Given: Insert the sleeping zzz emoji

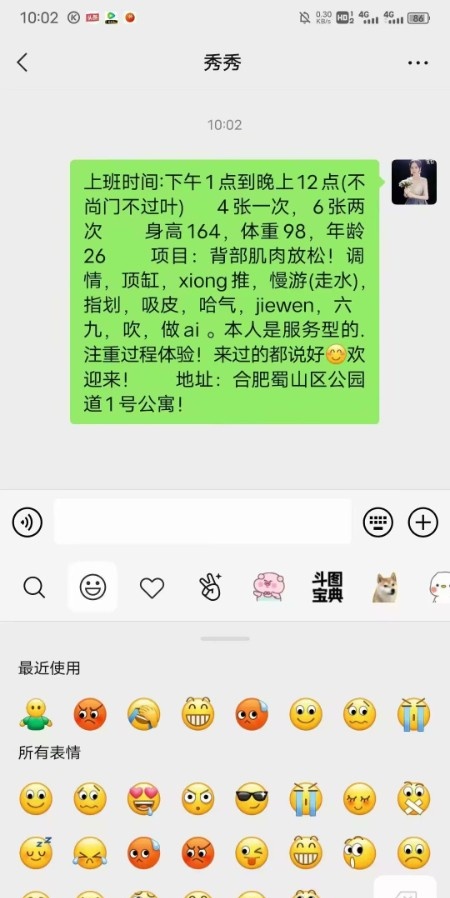Looking at the screenshot, I should [36, 853].
